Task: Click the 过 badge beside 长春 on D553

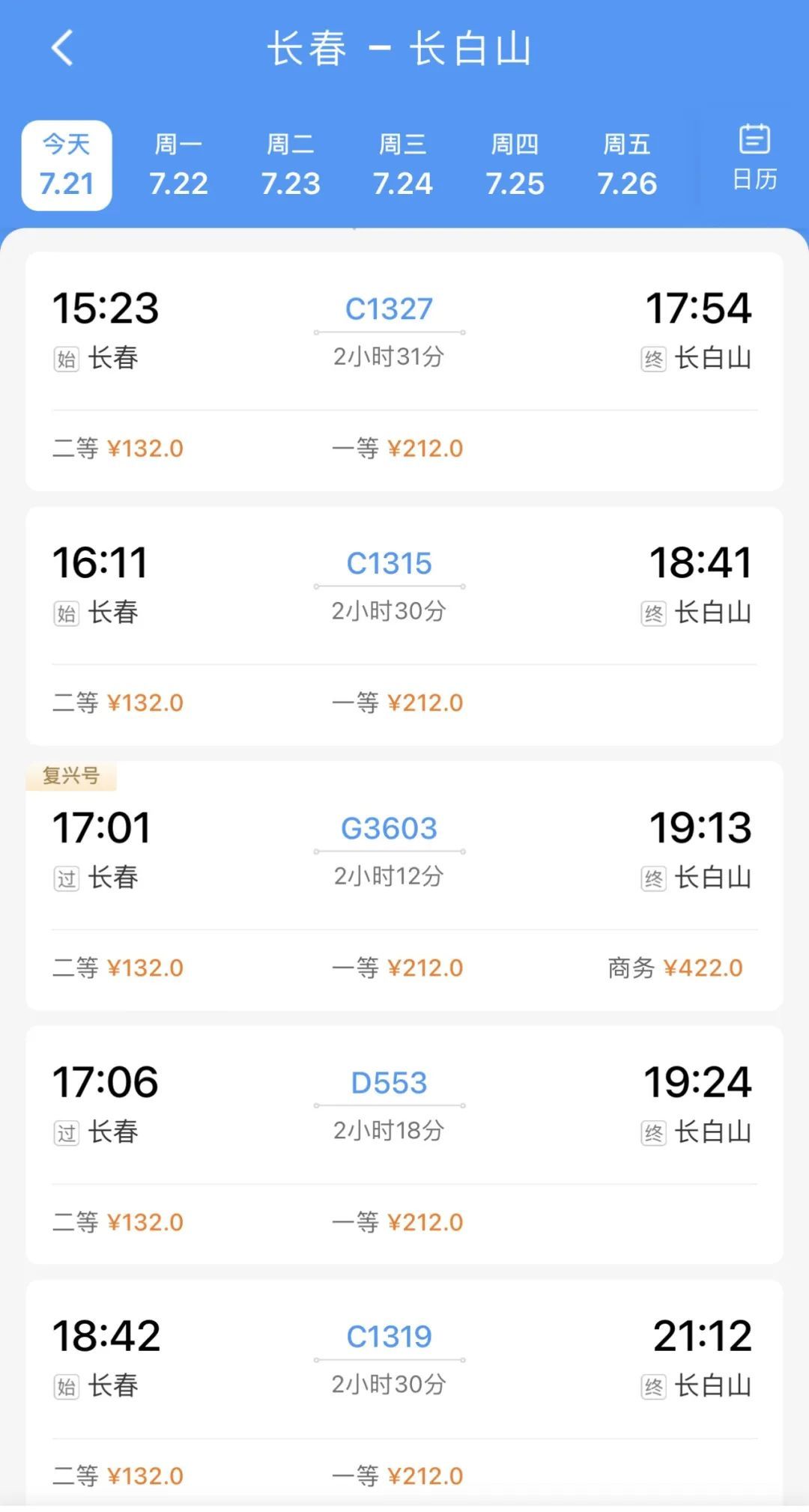Action: [66, 1132]
